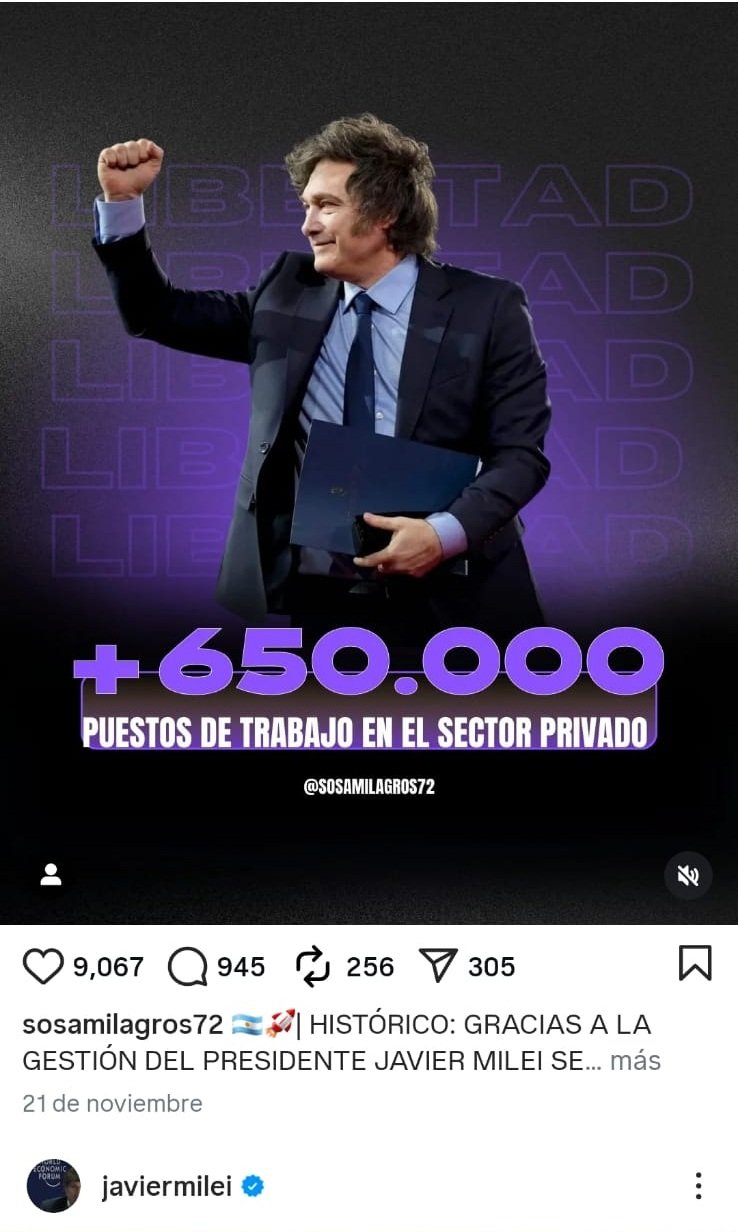
Task: Open sosamilagros72 profile from caption
Action: pyautogui.click(x=122, y=1025)
